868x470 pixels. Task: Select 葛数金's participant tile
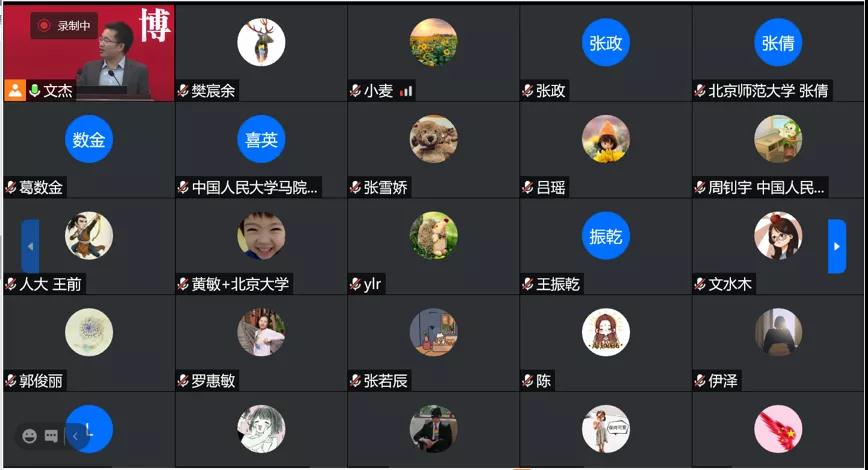pyautogui.click(x=88, y=149)
